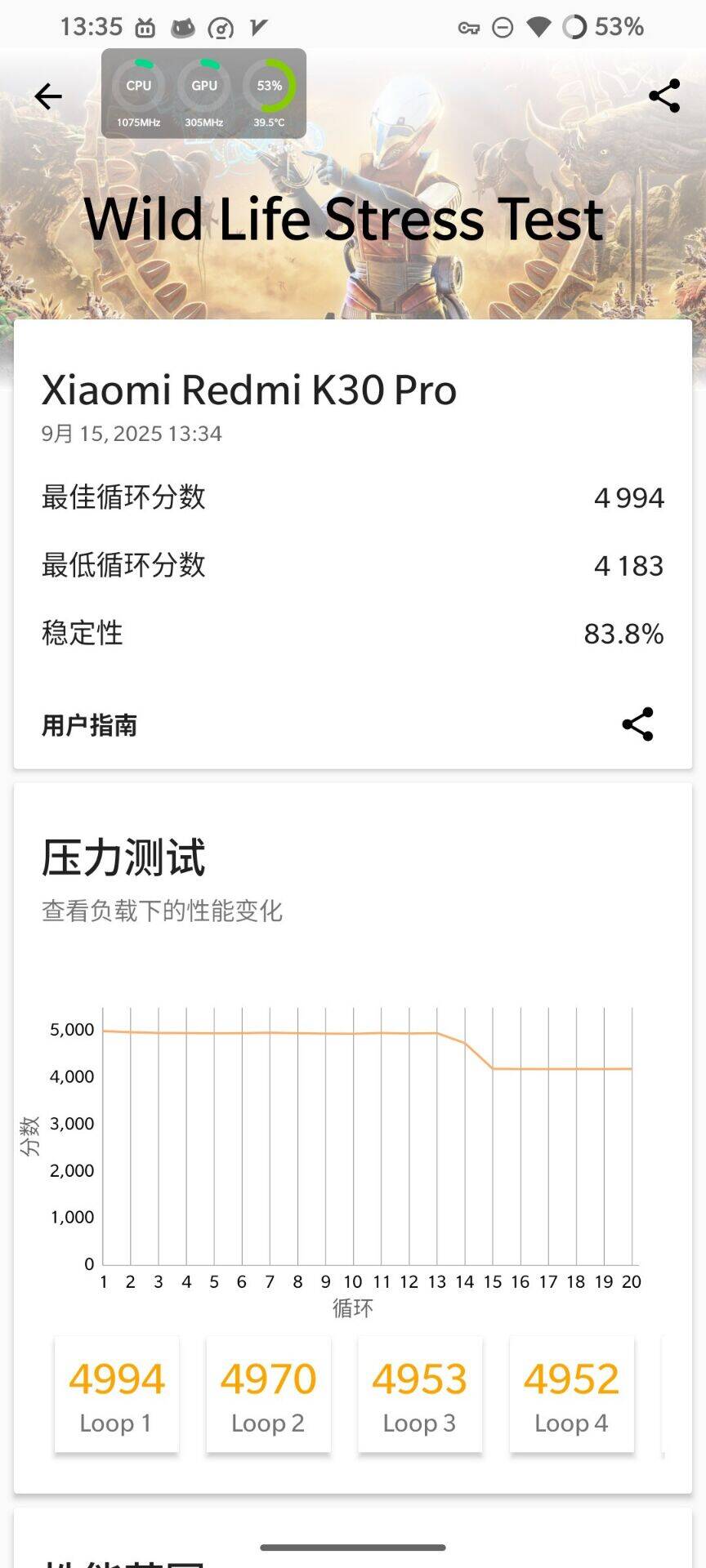Tap the floating CPU/GPU monitor overlay

(x=203, y=93)
